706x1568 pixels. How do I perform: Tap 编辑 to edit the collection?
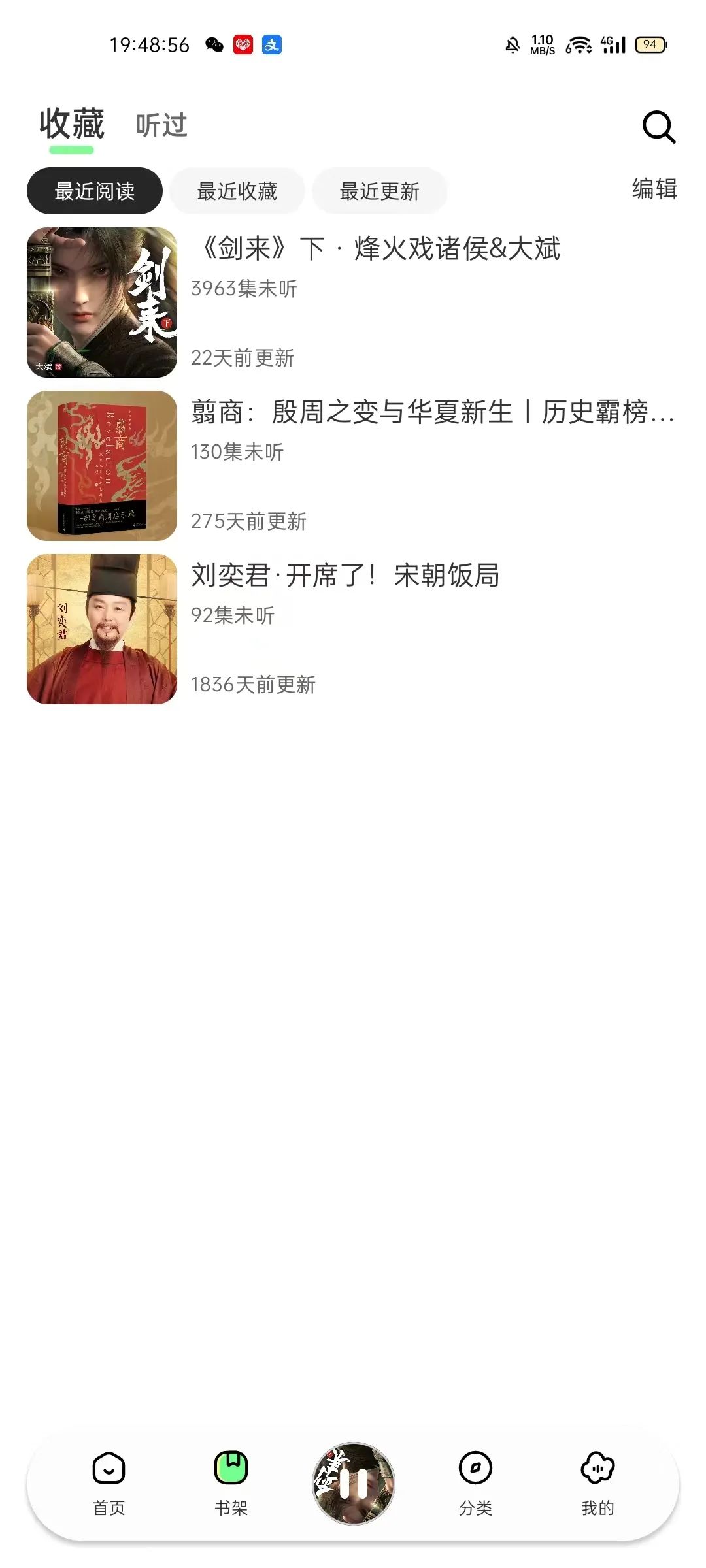[654, 189]
